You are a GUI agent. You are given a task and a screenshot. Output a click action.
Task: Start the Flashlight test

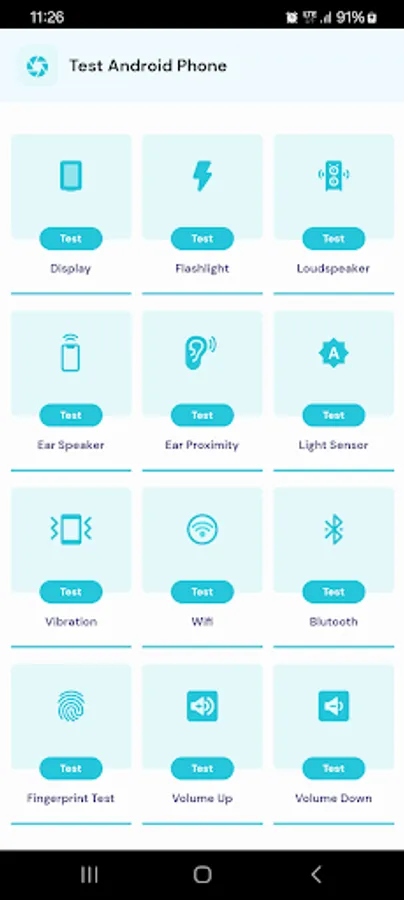(202, 239)
